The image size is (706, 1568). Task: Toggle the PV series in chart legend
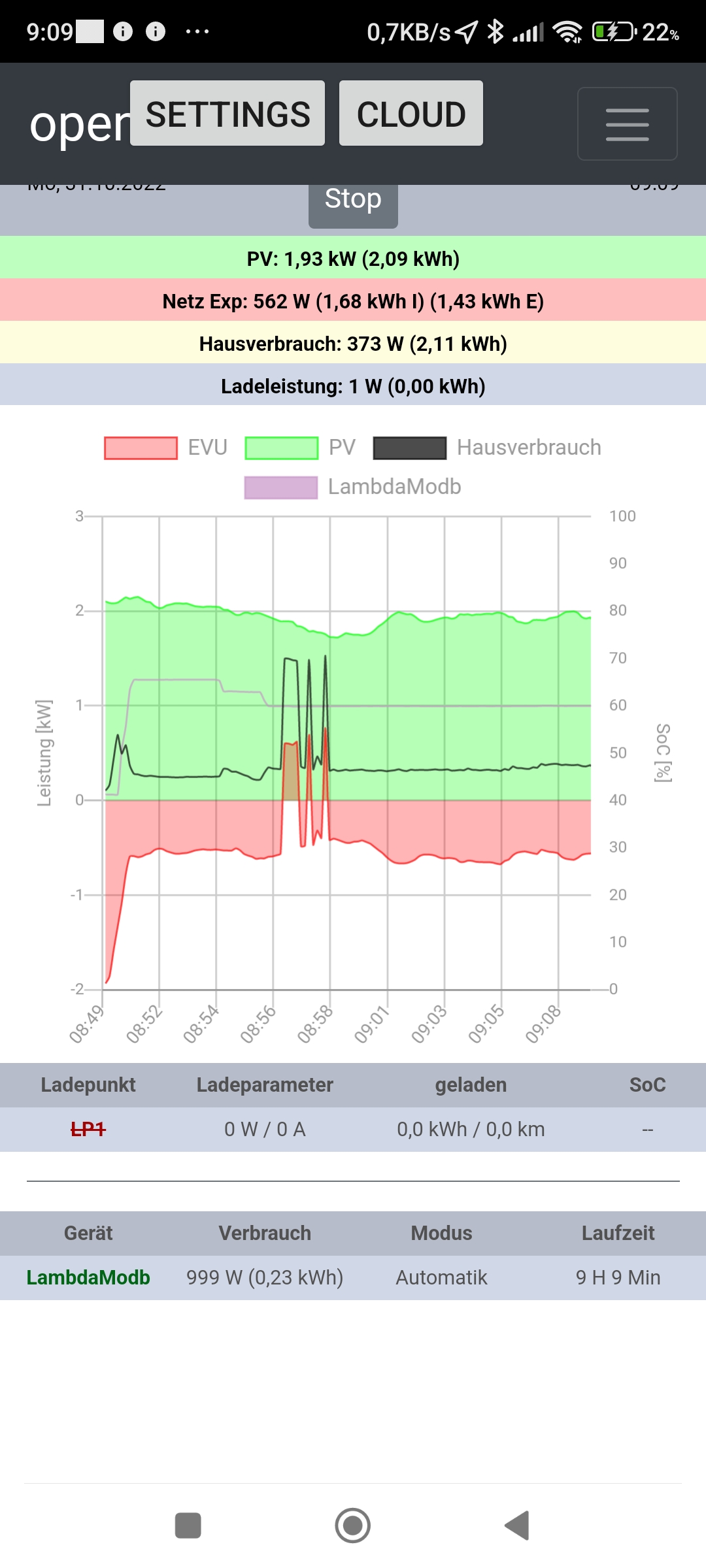pyautogui.click(x=301, y=448)
